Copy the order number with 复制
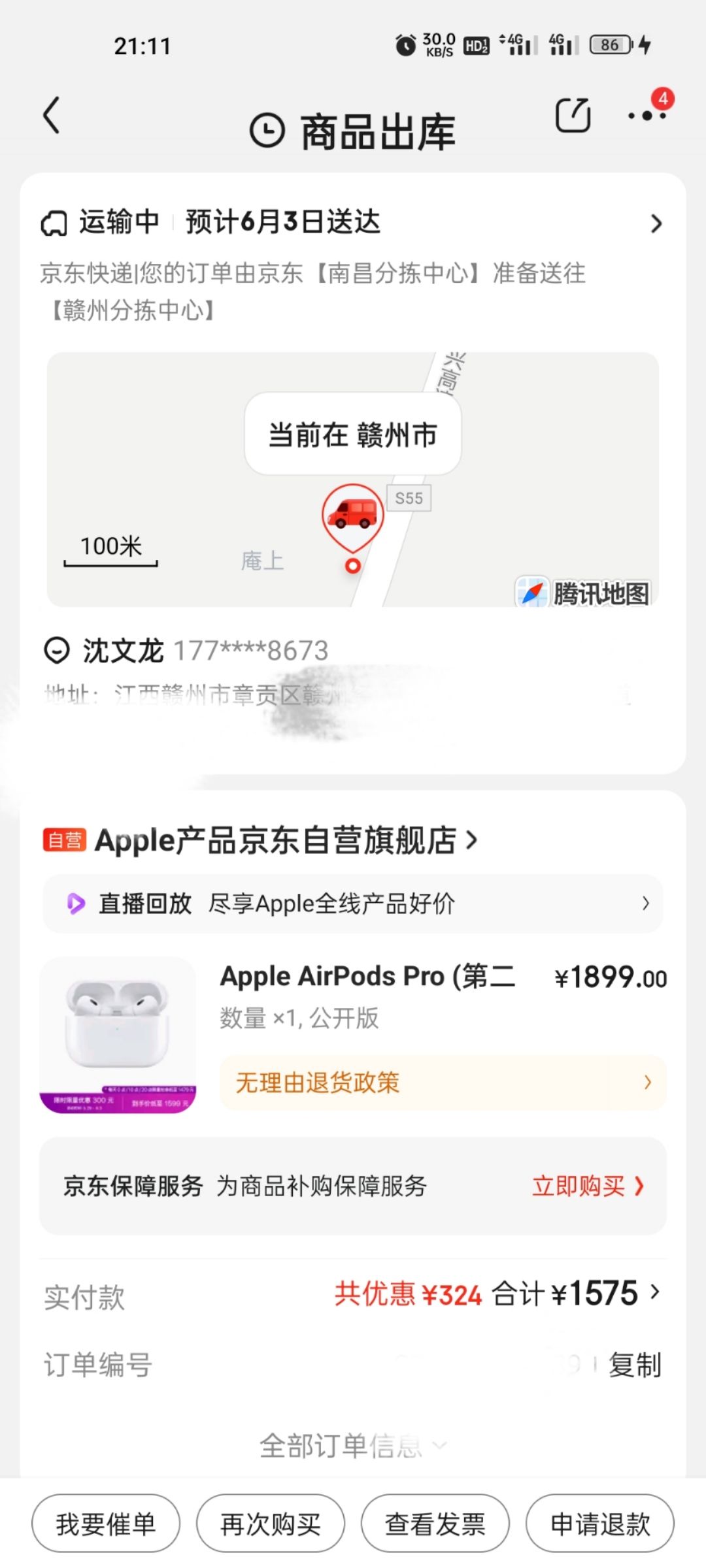This screenshot has height=1568, width=706. click(x=634, y=1365)
